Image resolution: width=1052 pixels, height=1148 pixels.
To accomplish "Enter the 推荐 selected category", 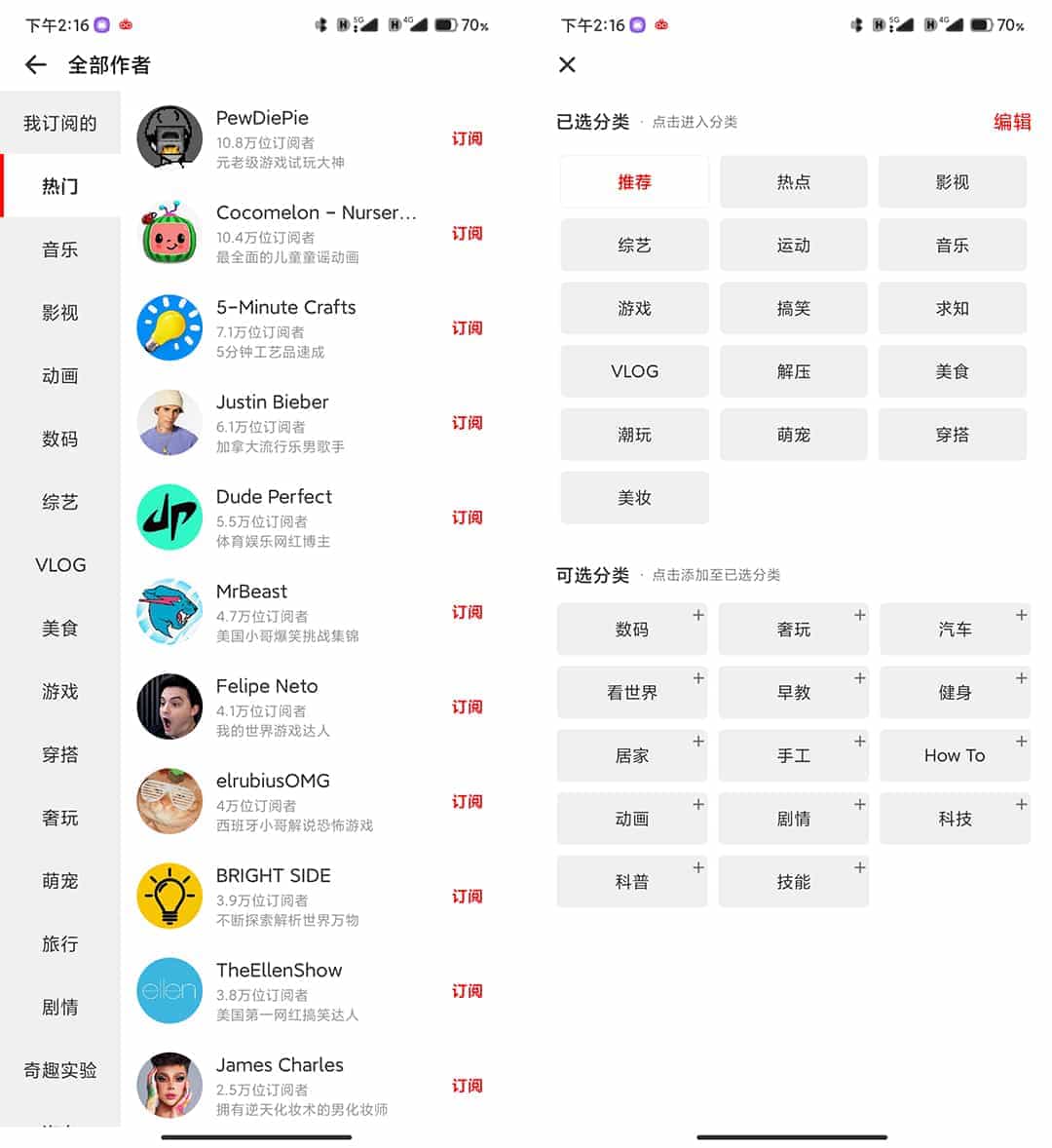I will pyautogui.click(x=634, y=182).
